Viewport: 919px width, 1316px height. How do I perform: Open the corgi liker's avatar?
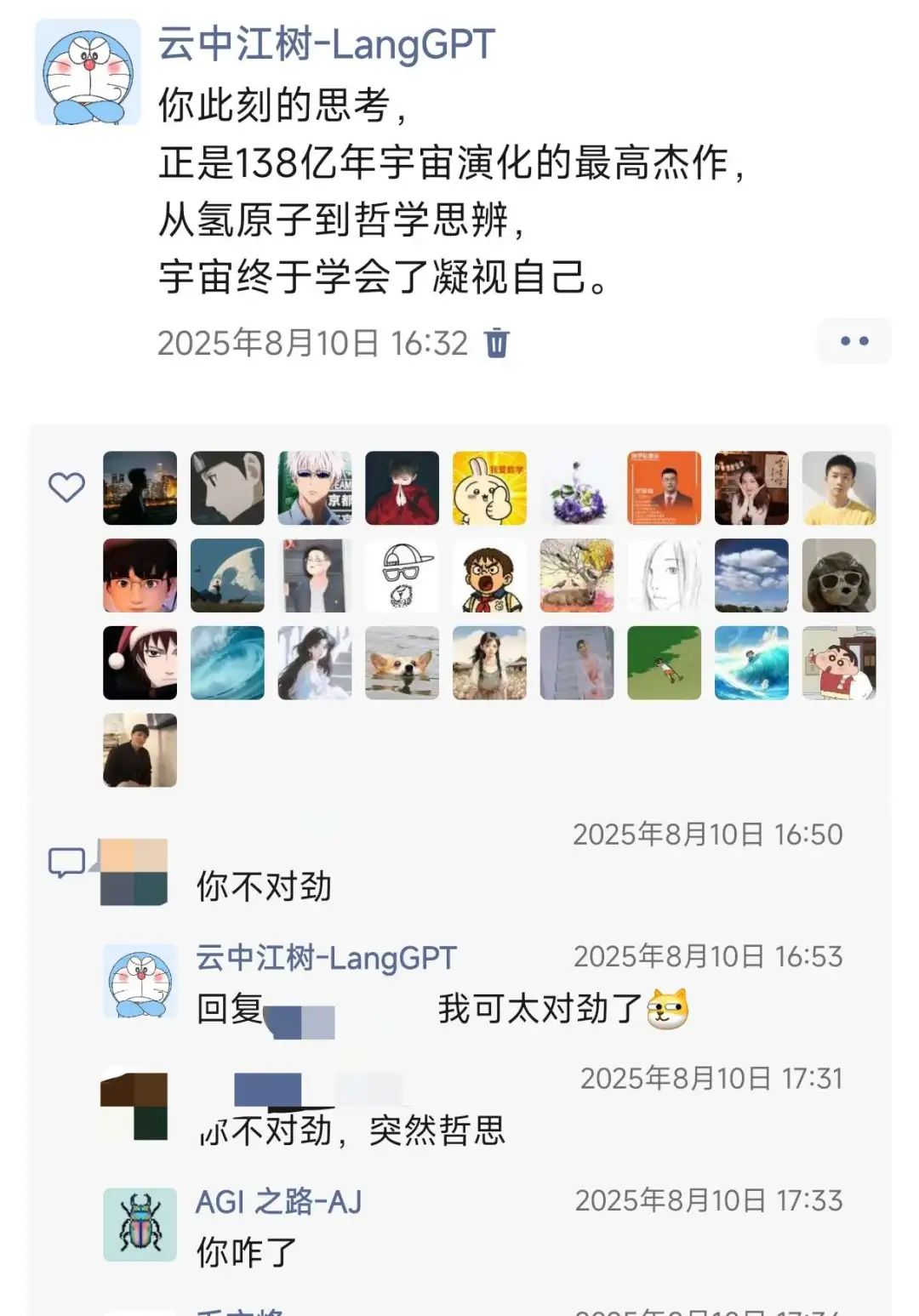[x=402, y=663]
